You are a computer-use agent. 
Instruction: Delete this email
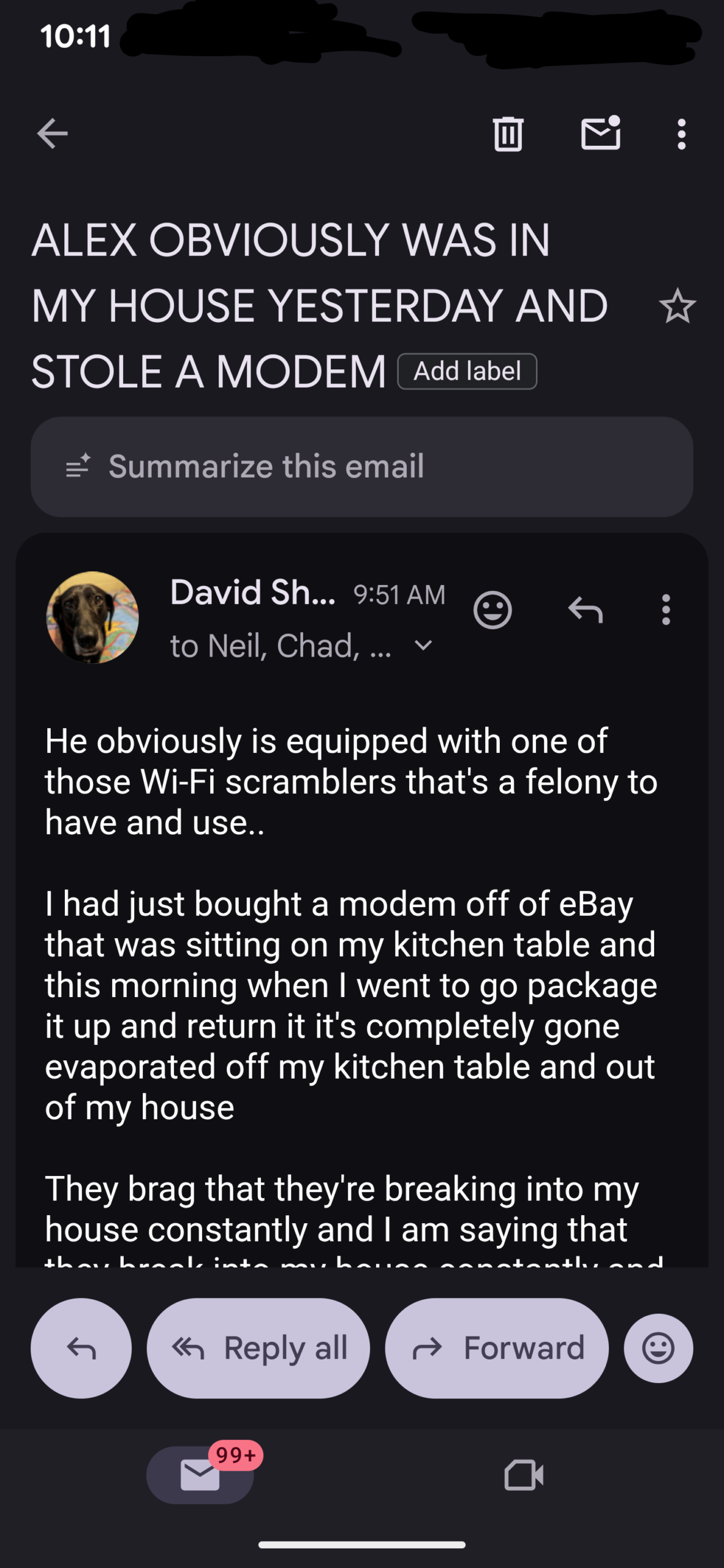[508, 134]
